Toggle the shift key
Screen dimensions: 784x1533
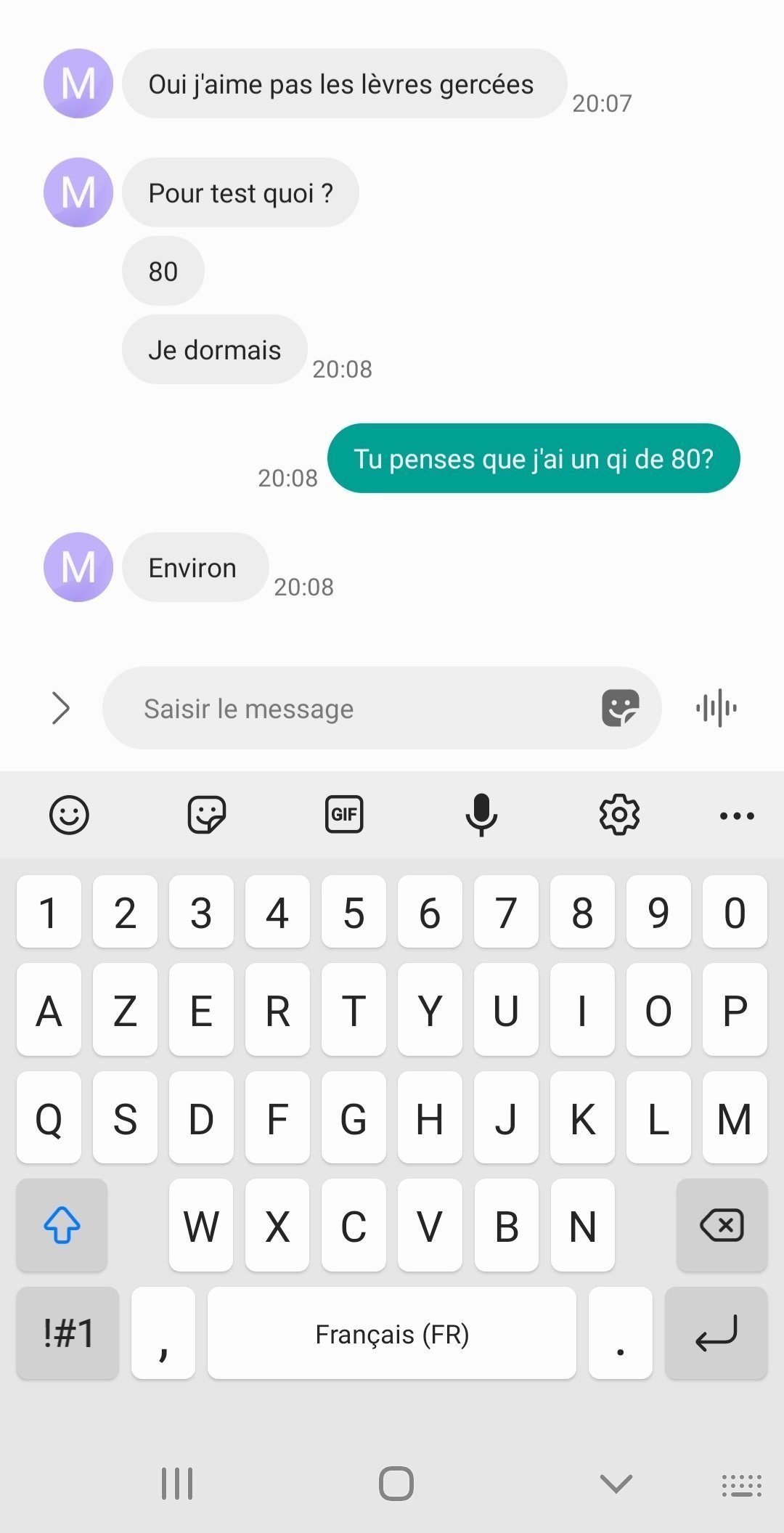click(x=62, y=1225)
